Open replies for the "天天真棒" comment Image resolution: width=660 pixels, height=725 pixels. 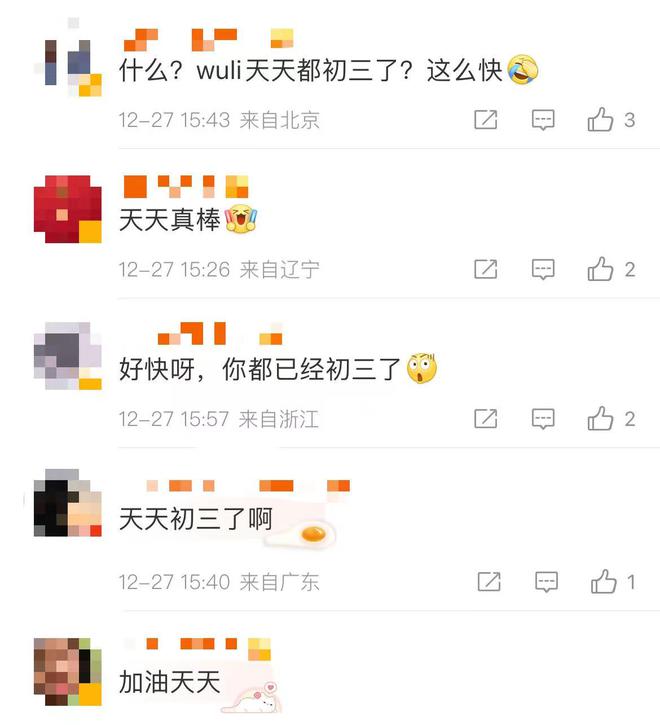tap(543, 269)
